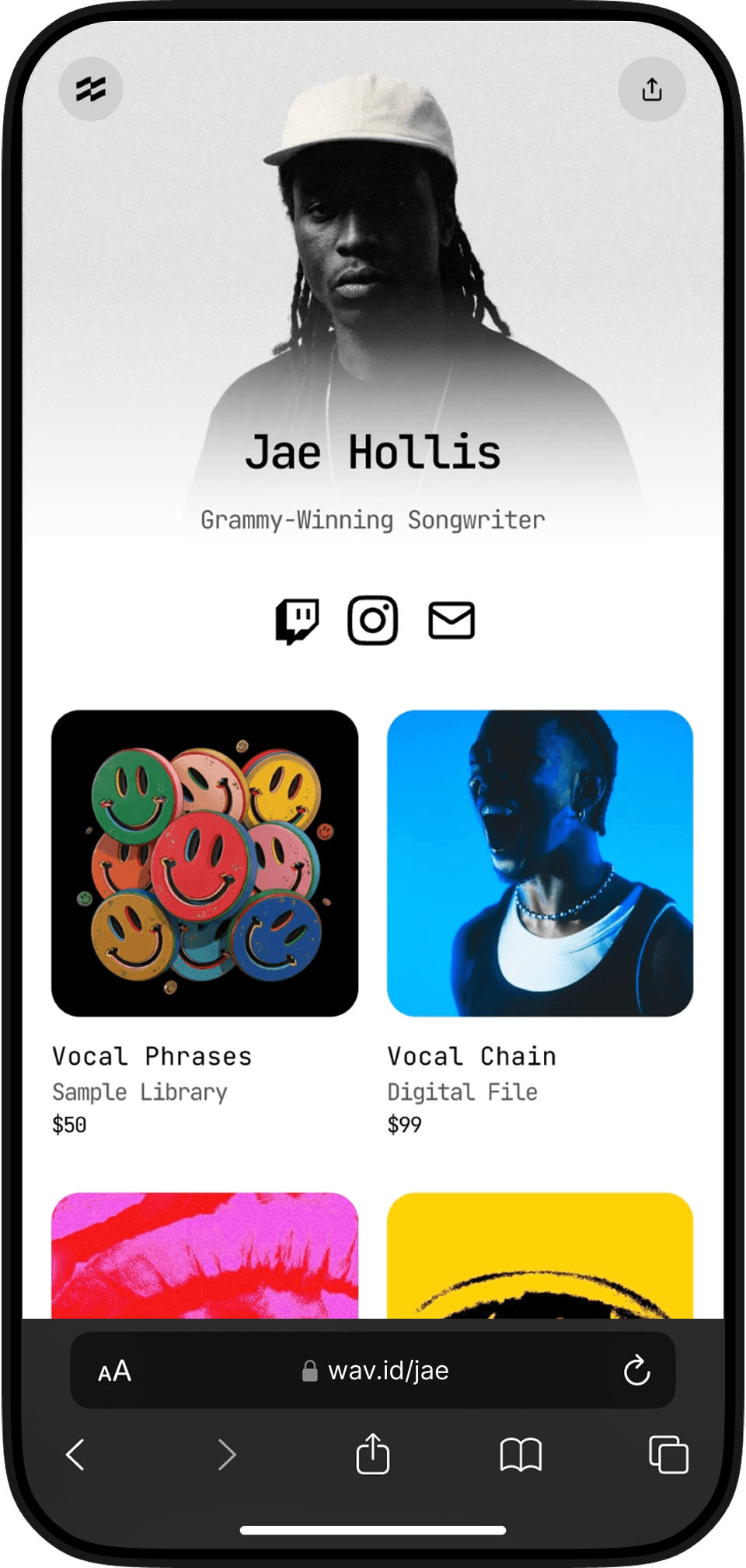Open Jae Hollis's Twitch channel
746x1568 pixels.
(x=297, y=620)
